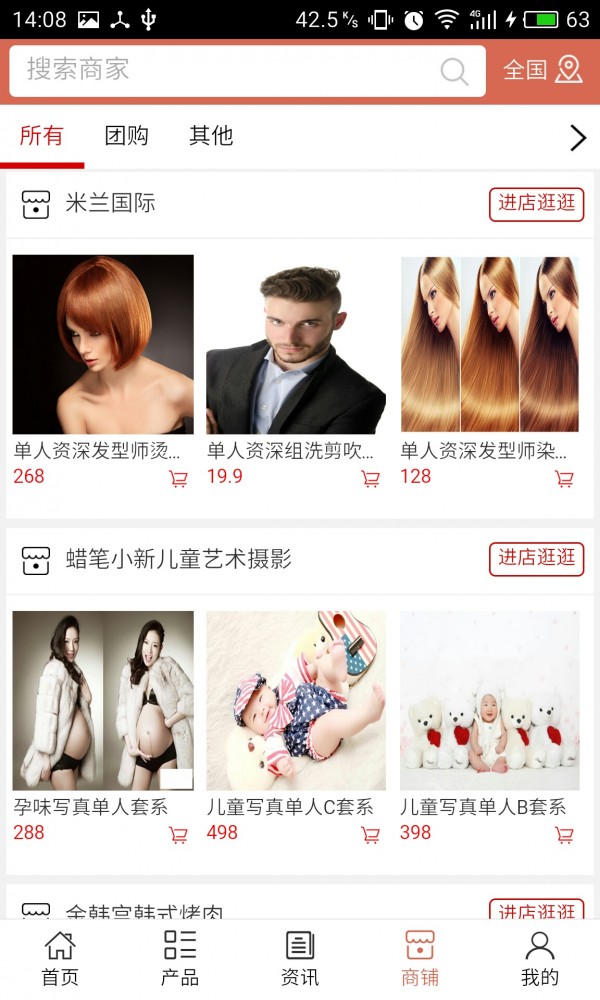Enter the 蜡笔小新儿童艺术摄影 store via 进店逛逛
This screenshot has width=600, height=1000.
point(536,558)
